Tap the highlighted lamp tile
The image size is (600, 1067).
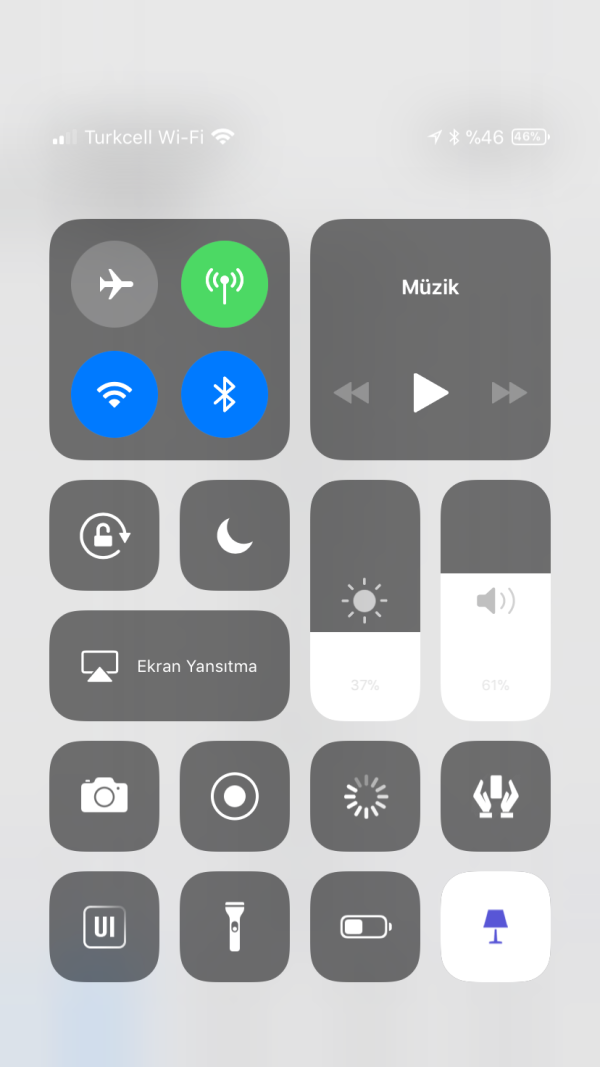point(496,927)
